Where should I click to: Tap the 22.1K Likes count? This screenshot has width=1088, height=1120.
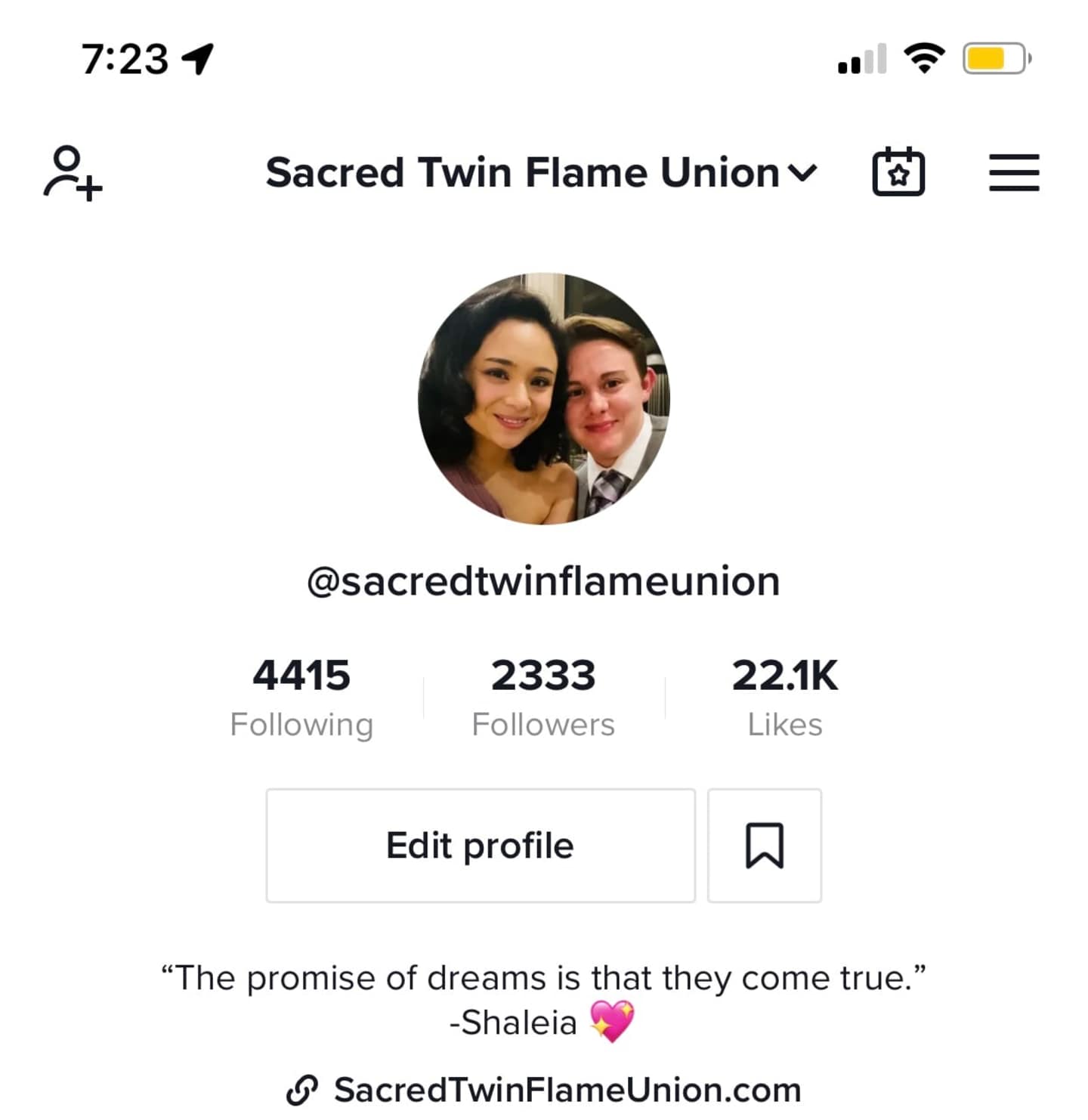click(784, 697)
